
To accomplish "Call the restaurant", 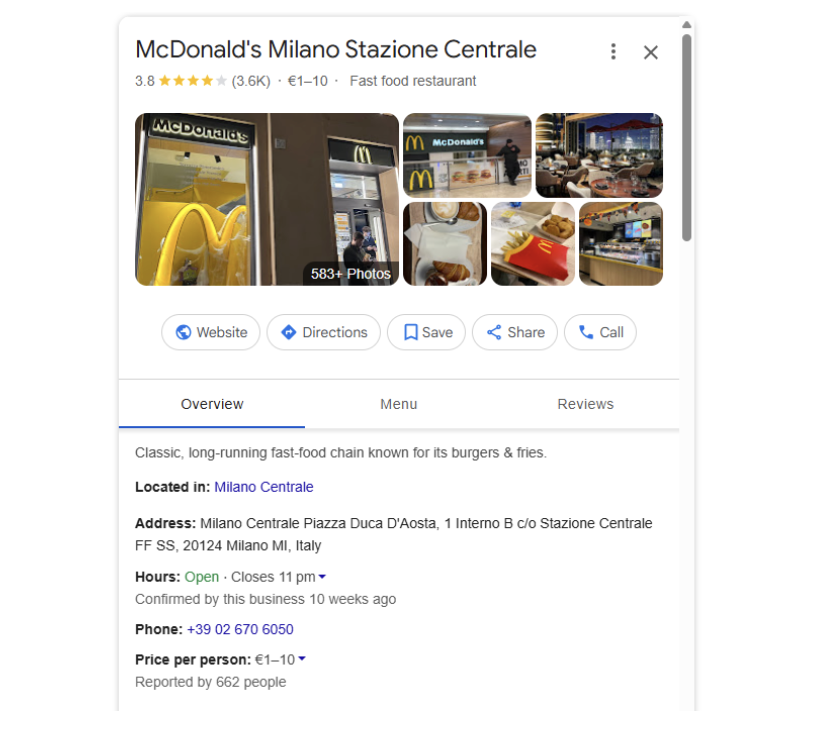I will [x=600, y=333].
